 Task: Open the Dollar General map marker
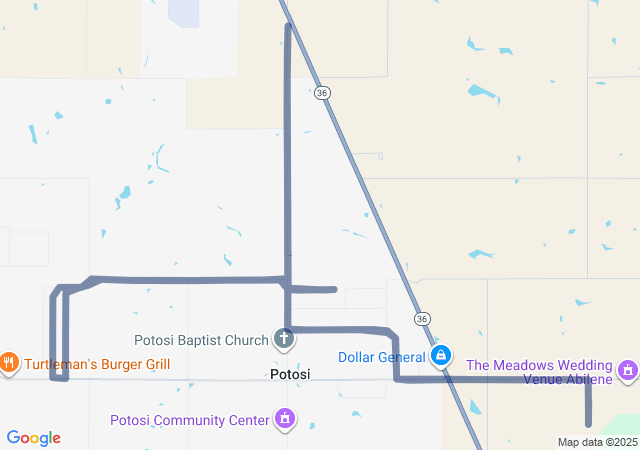[440, 356]
